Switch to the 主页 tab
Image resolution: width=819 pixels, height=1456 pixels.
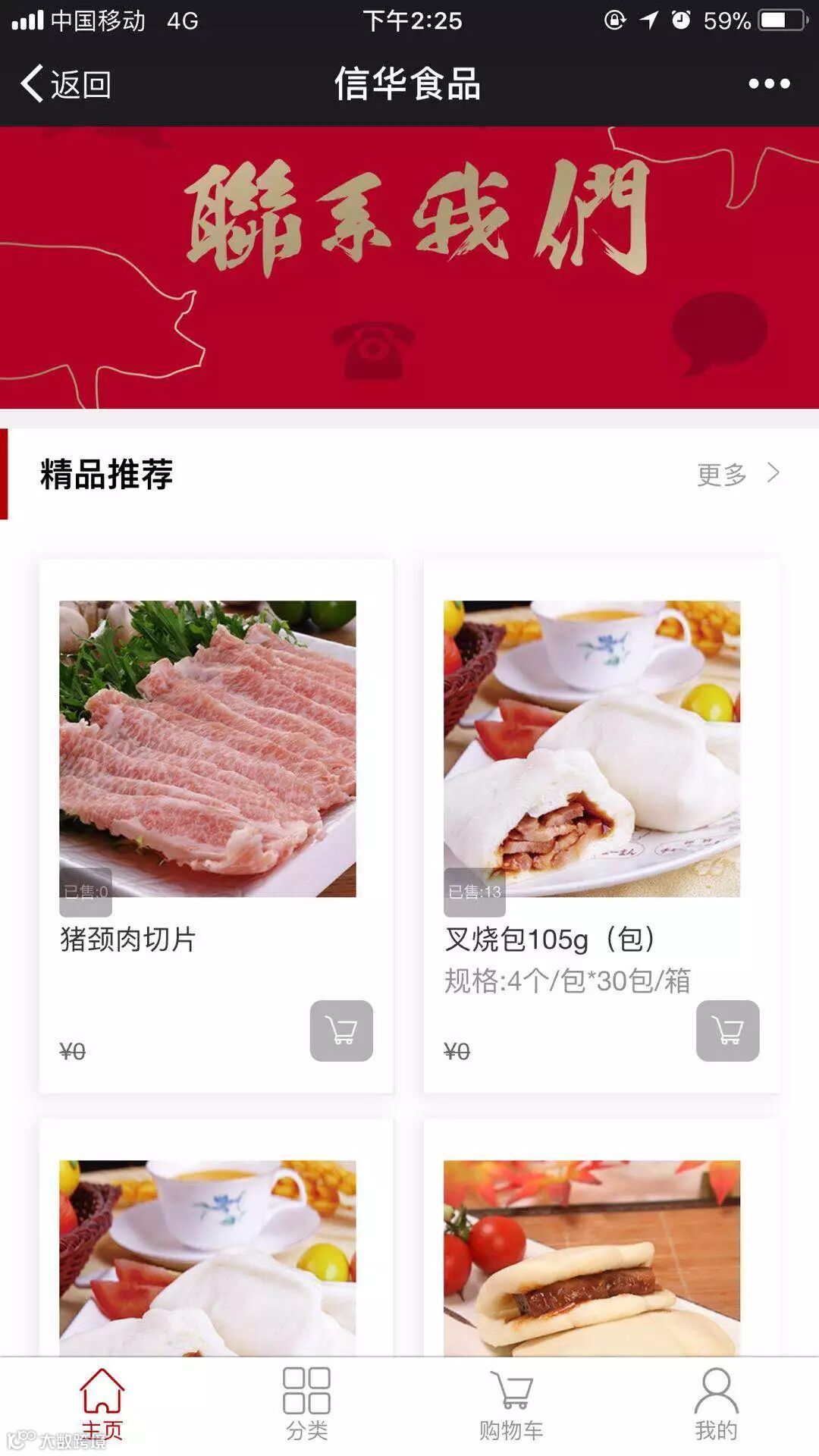click(x=102, y=1405)
